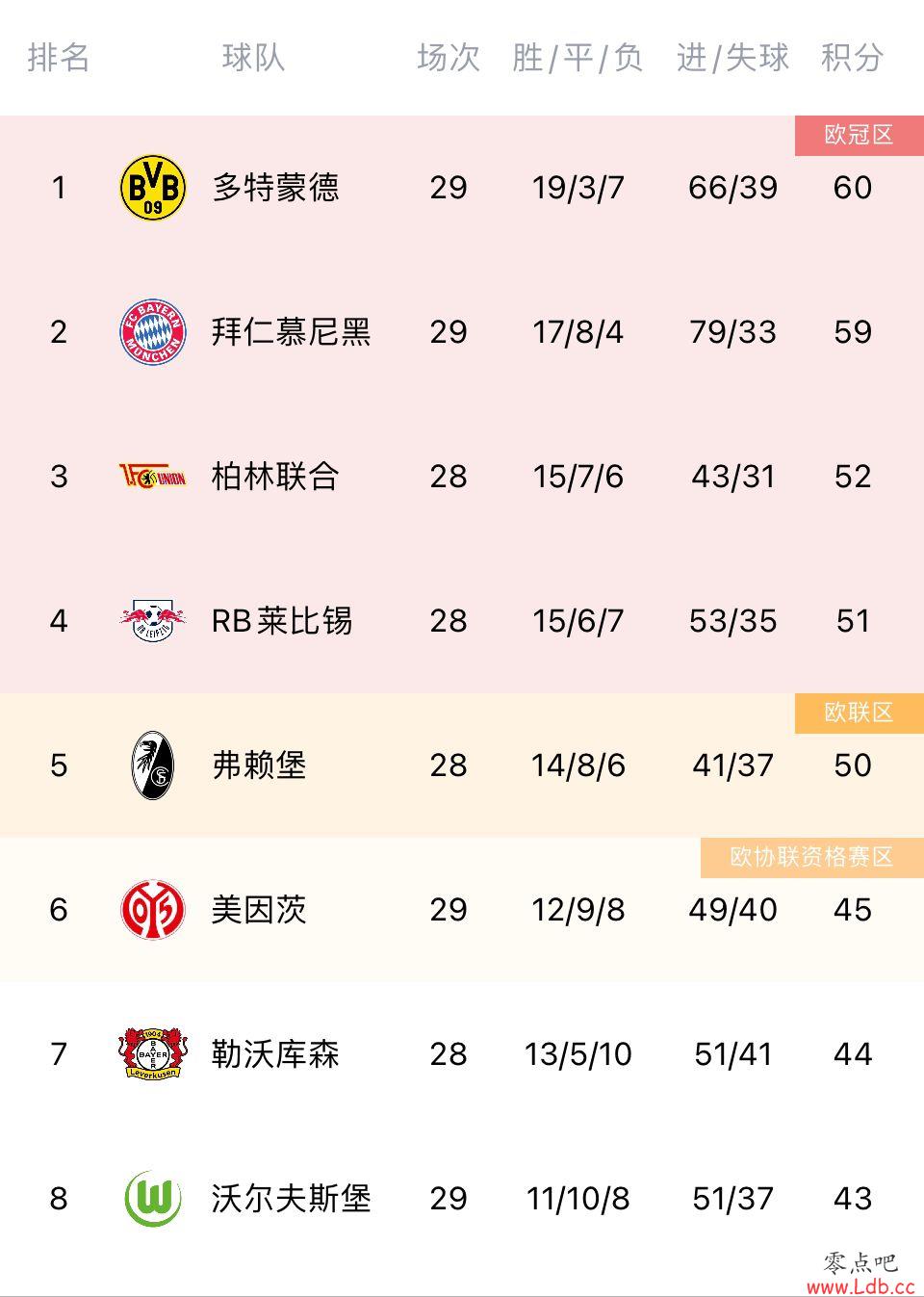
Task: Open the 多特蒙德 team row
Action: tap(275, 187)
